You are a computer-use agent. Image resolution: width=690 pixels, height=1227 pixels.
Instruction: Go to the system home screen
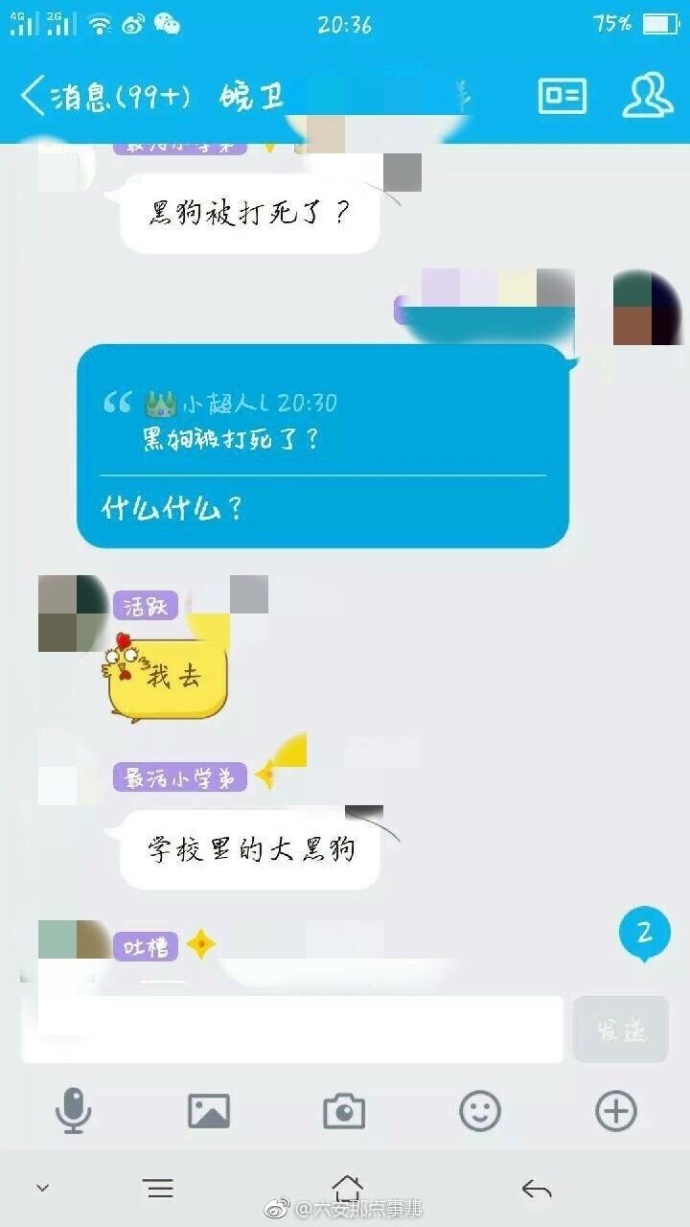346,1188
